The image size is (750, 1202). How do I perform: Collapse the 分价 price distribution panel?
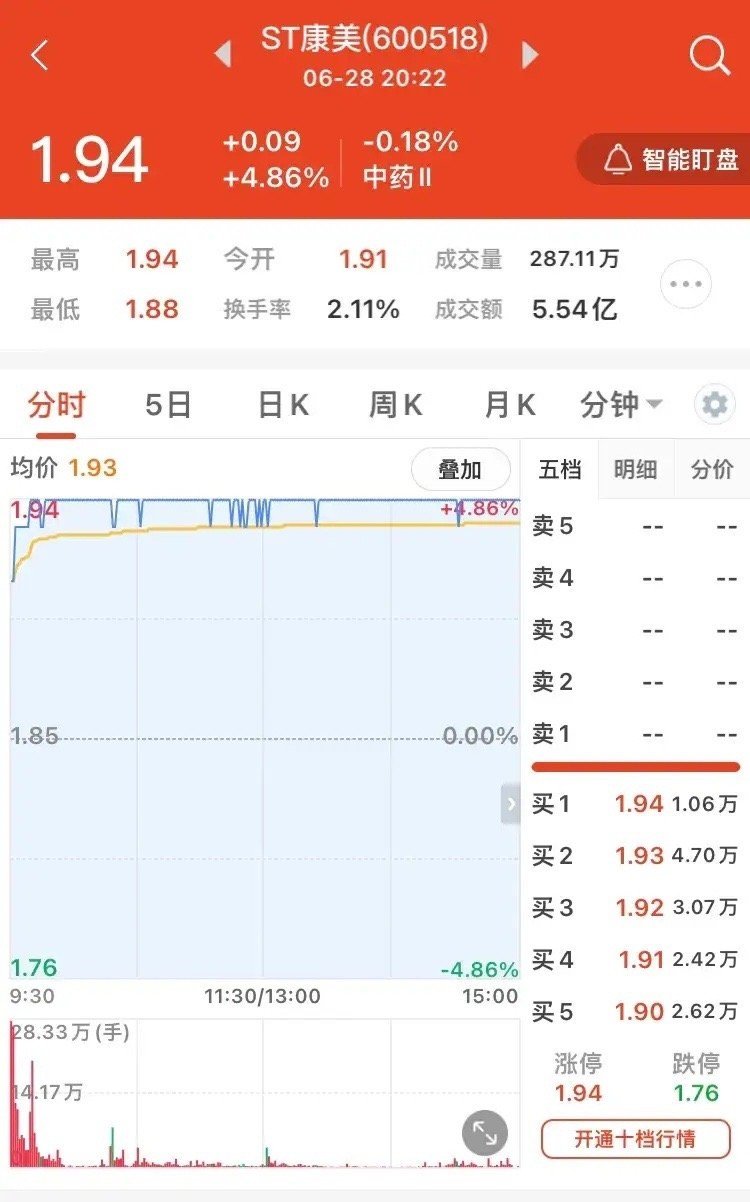pyautogui.click(x=710, y=469)
